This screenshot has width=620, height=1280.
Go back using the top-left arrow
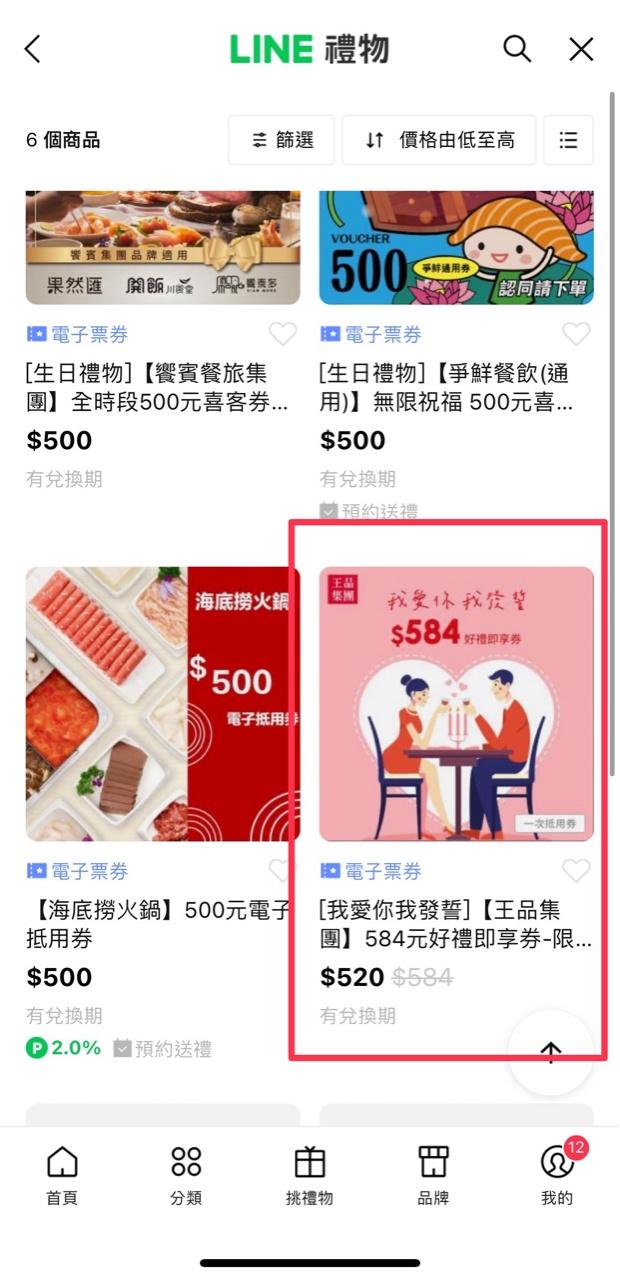33,49
